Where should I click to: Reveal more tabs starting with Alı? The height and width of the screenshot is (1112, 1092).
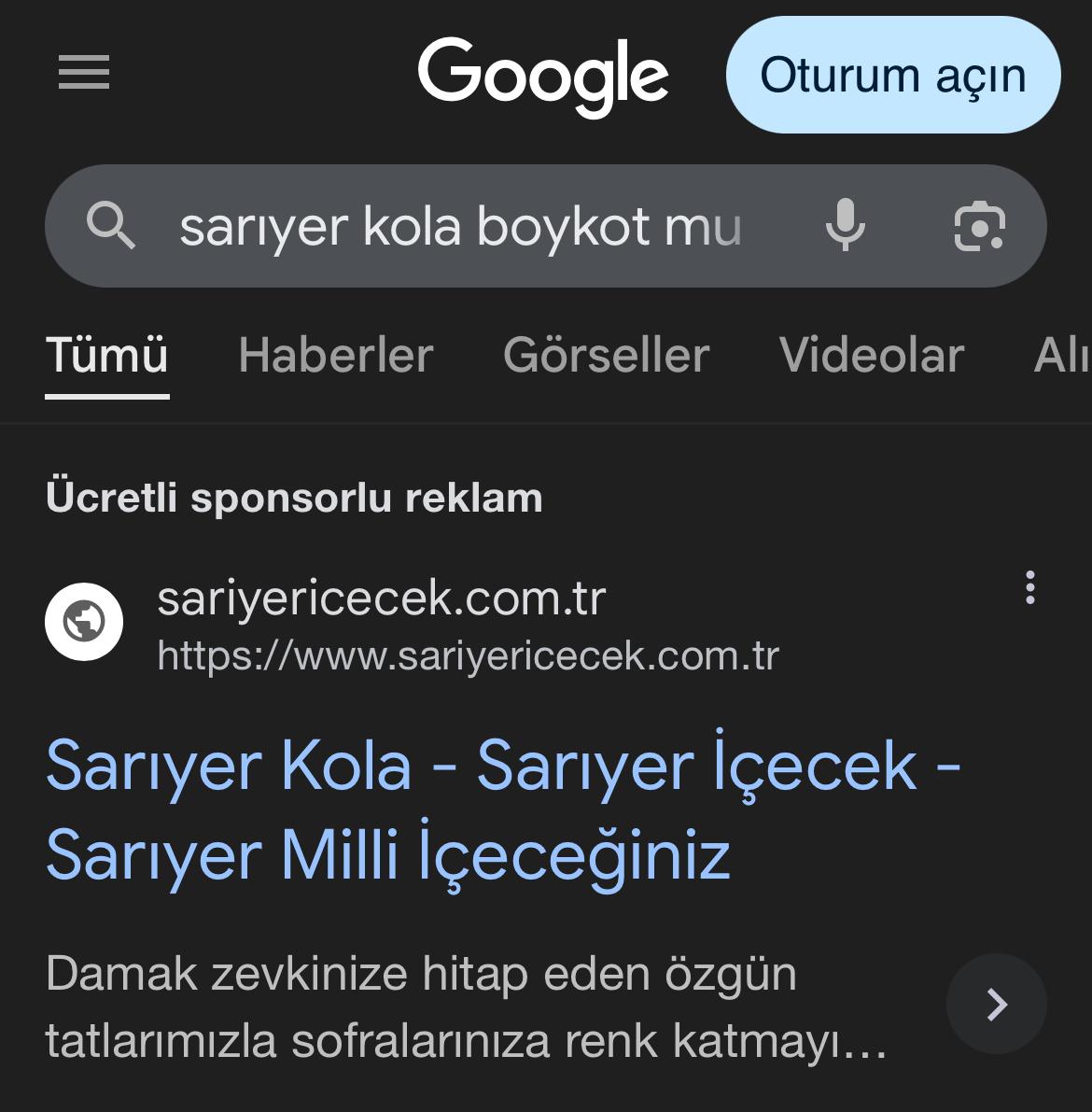pyautogui.click(x=1071, y=356)
